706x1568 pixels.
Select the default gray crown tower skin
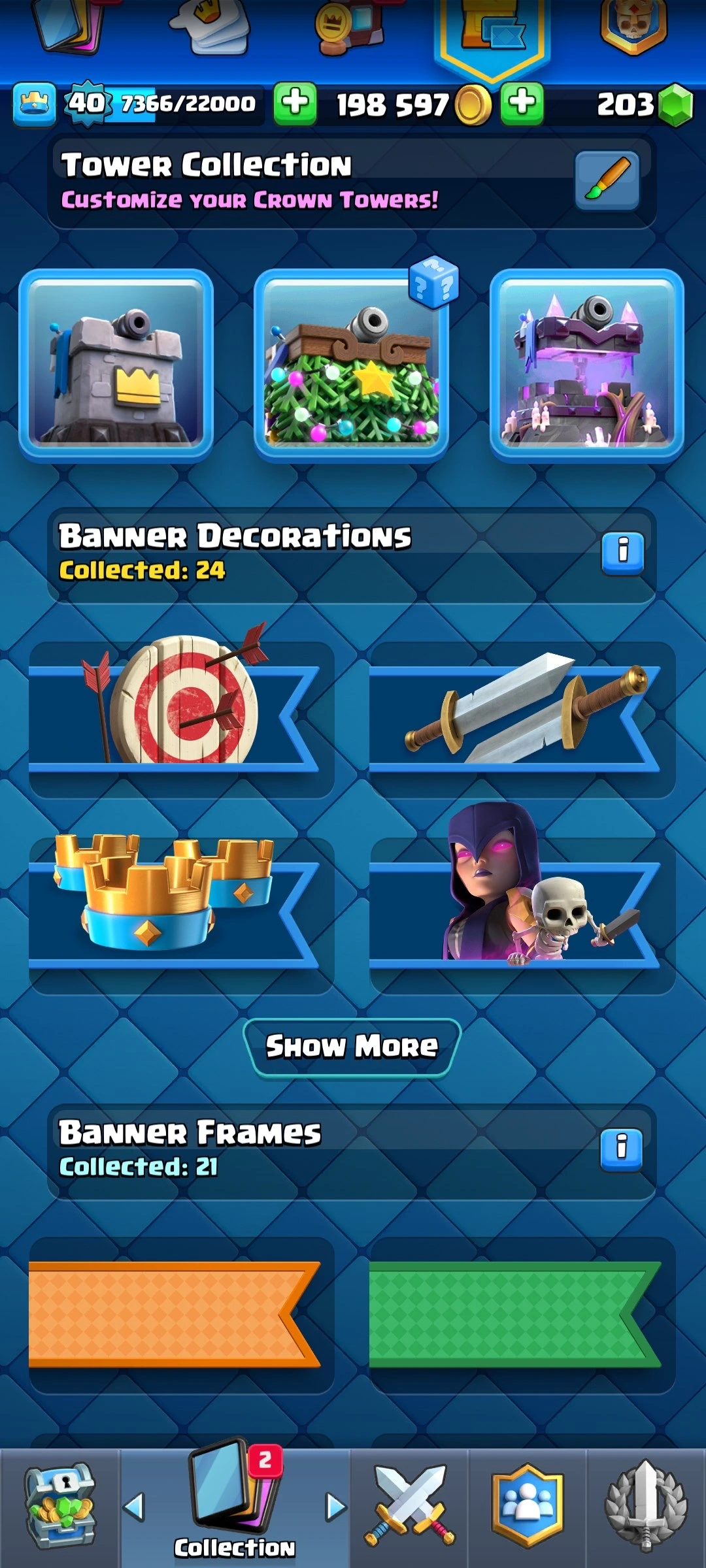point(116,365)
